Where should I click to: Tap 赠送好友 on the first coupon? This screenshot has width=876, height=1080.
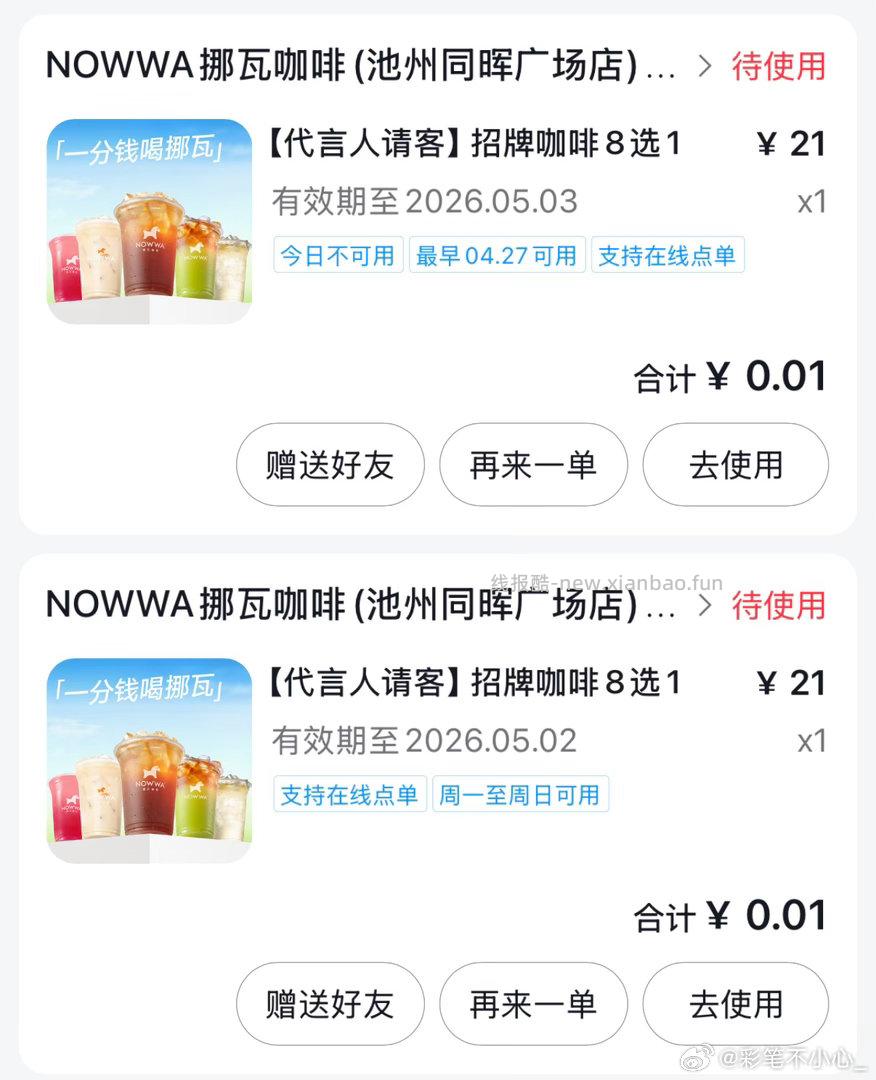[330, 464]
